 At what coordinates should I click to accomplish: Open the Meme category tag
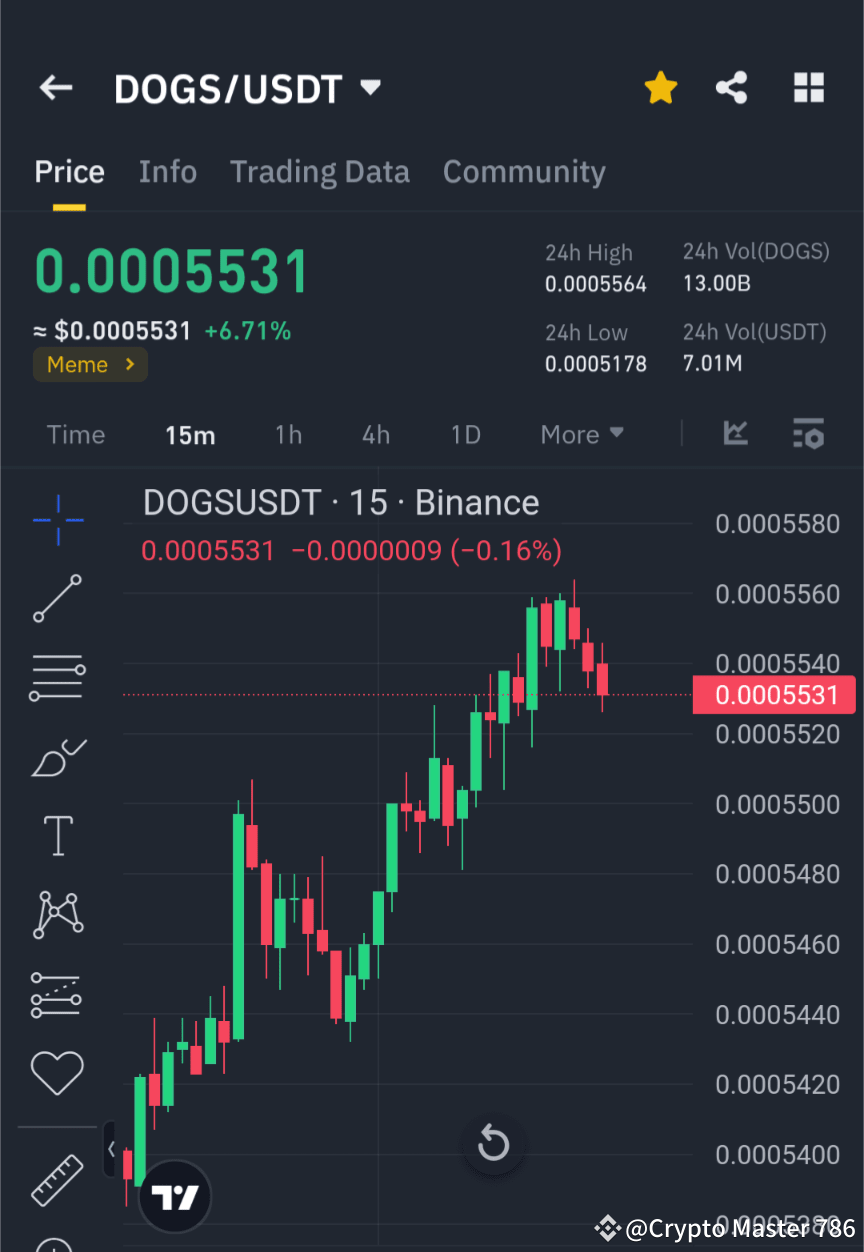click(90, 364)
